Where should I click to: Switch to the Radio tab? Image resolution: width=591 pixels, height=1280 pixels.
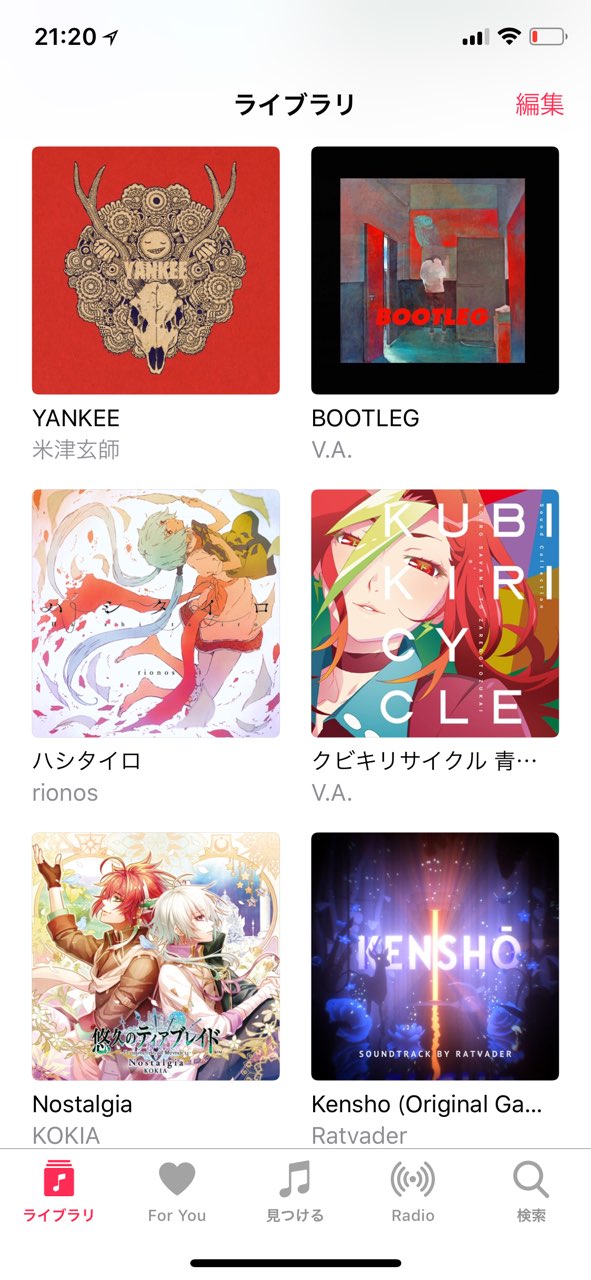pos(413,1192)
